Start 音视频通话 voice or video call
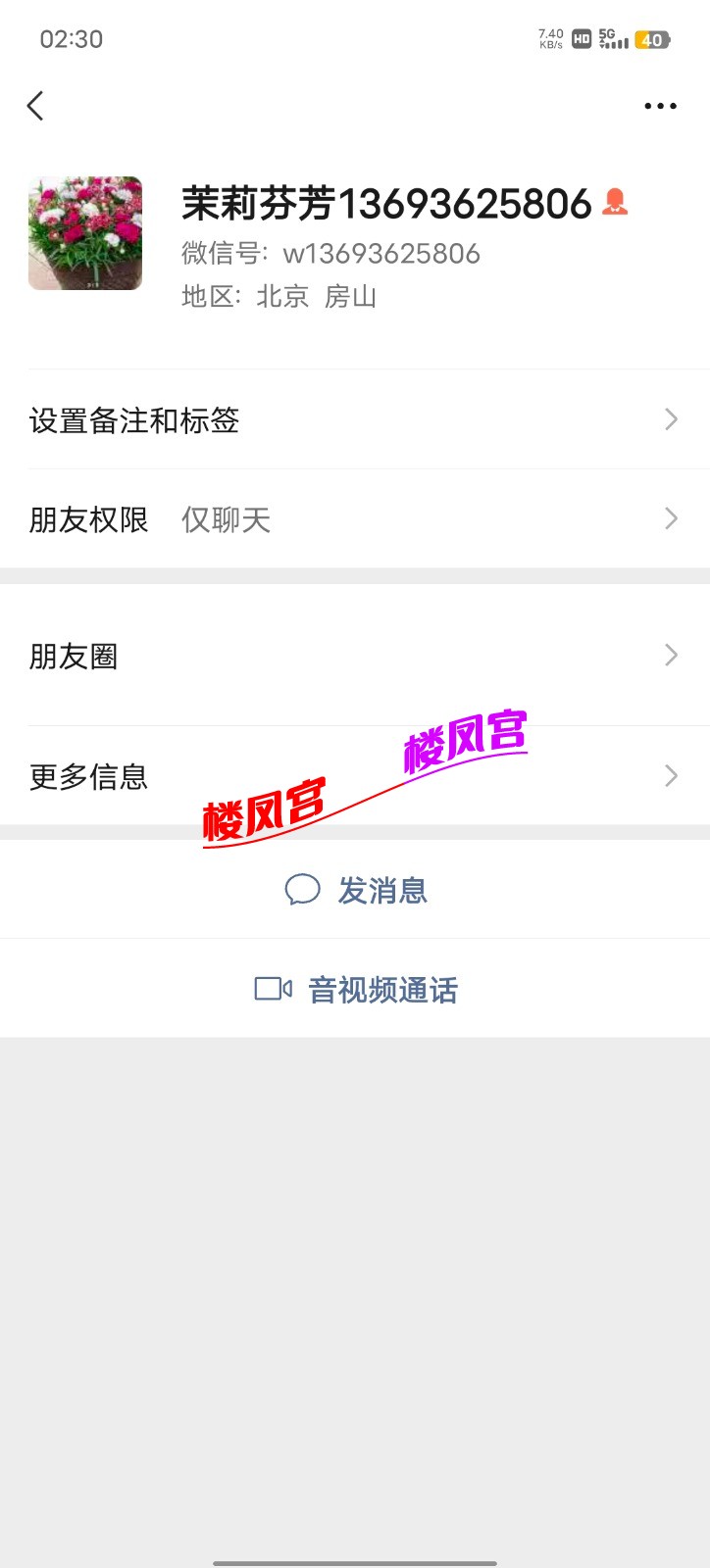Viewport: 710px width, 1568px height. [356, 989]
